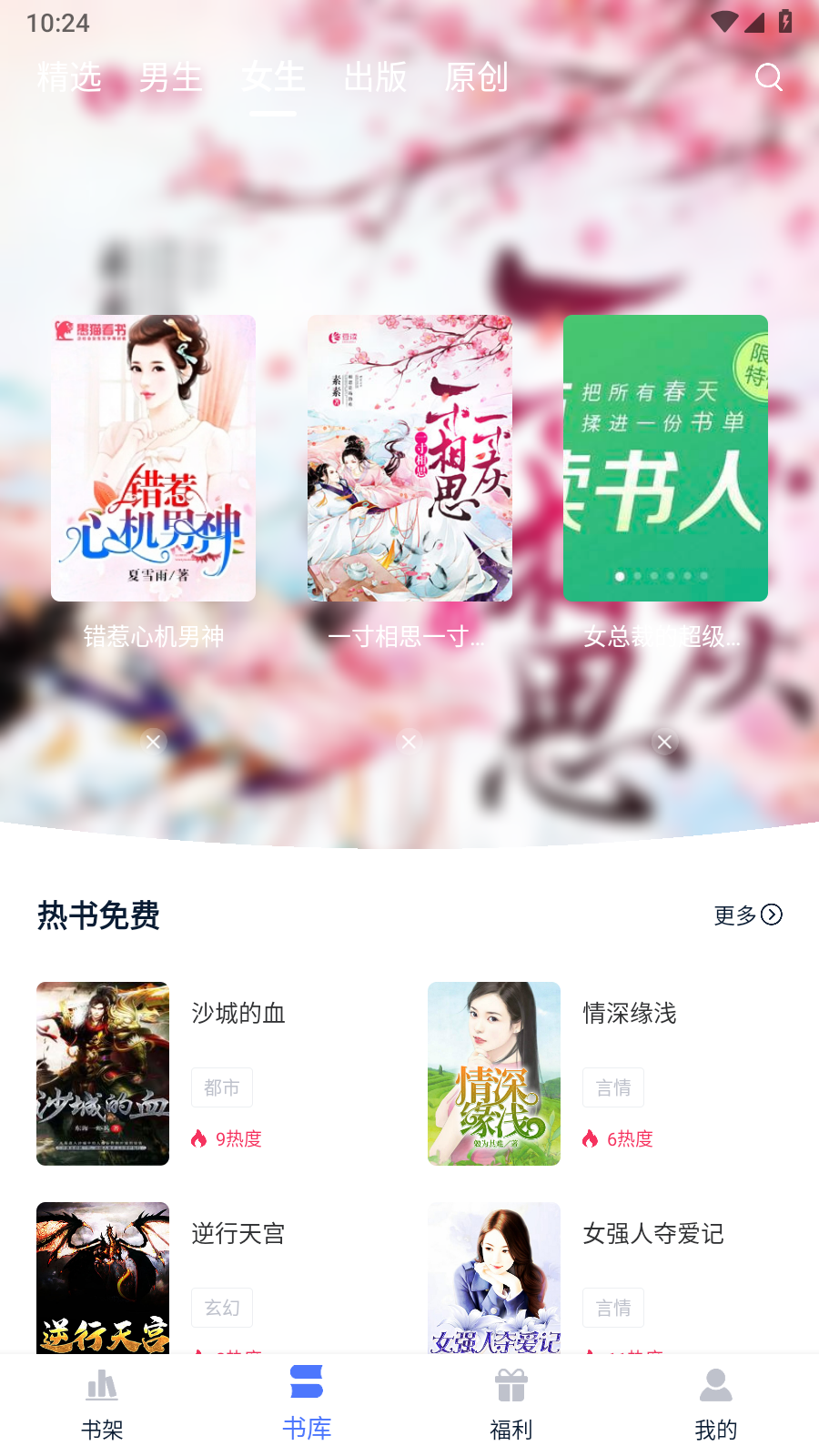Viewport: 819px width, 1456px height.
Task: Go to the 书架 tab
Action: [x=102, y=1405]
